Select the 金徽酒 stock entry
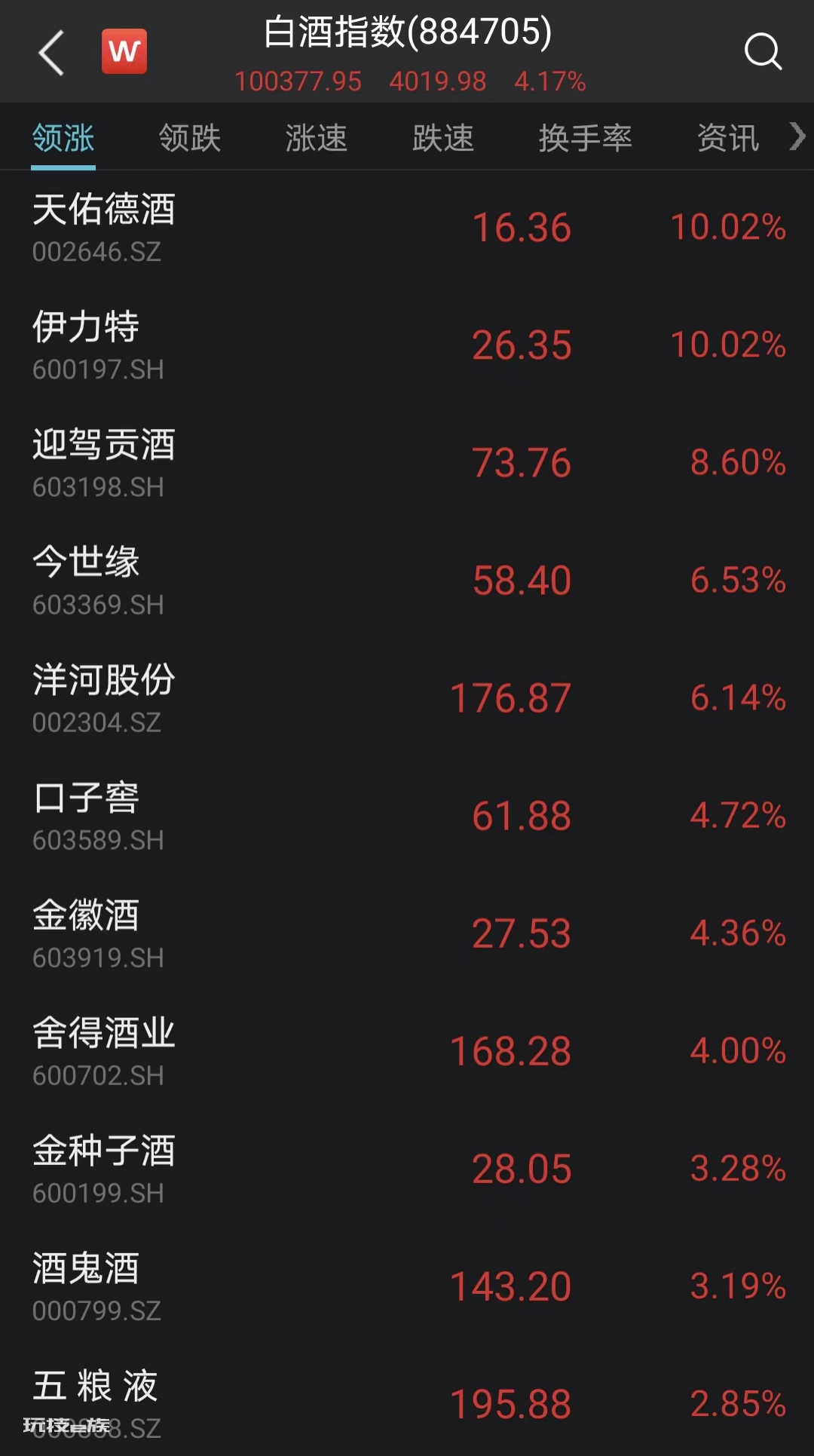Image resolution: width=814 pixels, height=1456 pixels. (407, 934)
